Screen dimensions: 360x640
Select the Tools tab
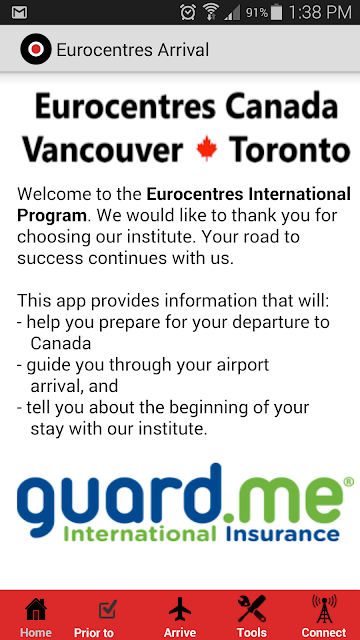point(252,616)
